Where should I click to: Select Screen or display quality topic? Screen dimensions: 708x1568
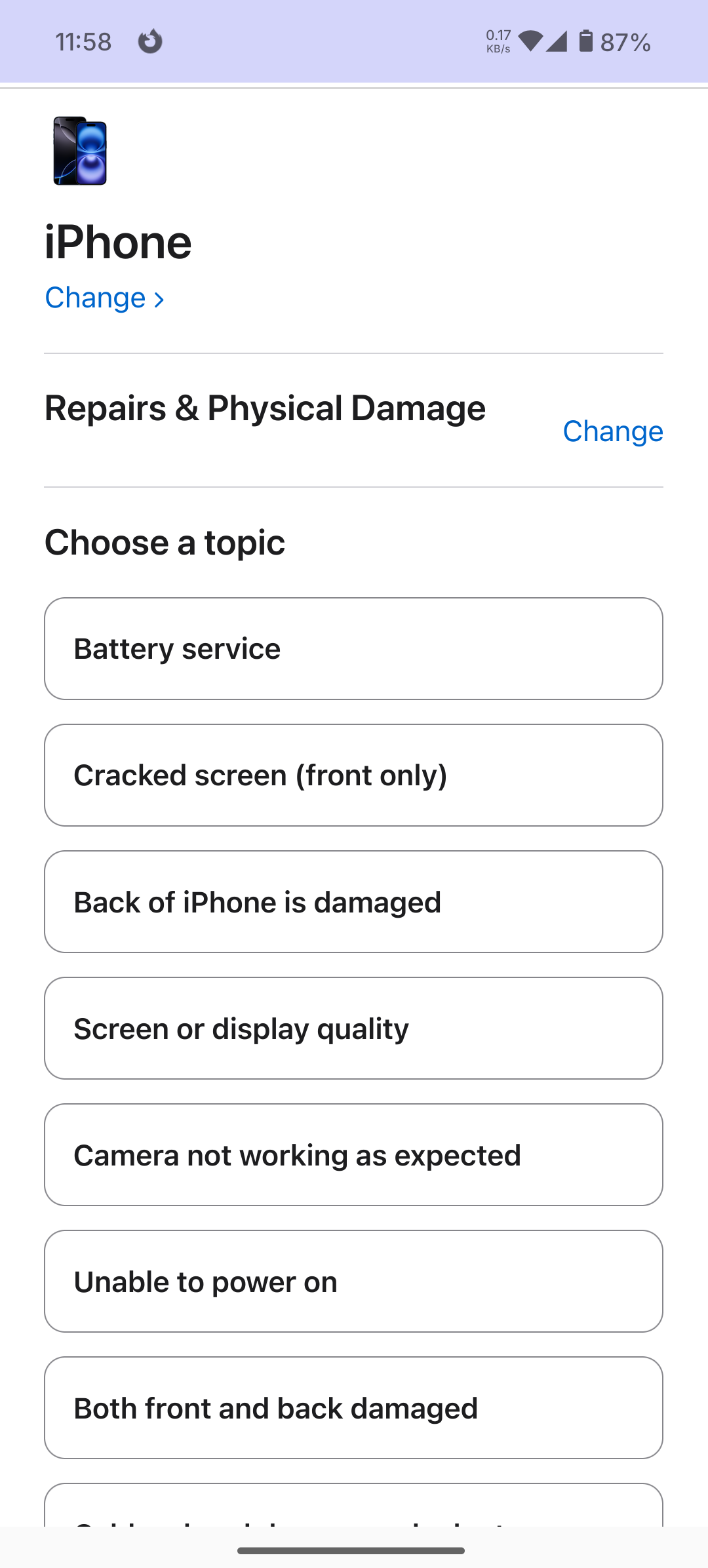pos(353,1029)
